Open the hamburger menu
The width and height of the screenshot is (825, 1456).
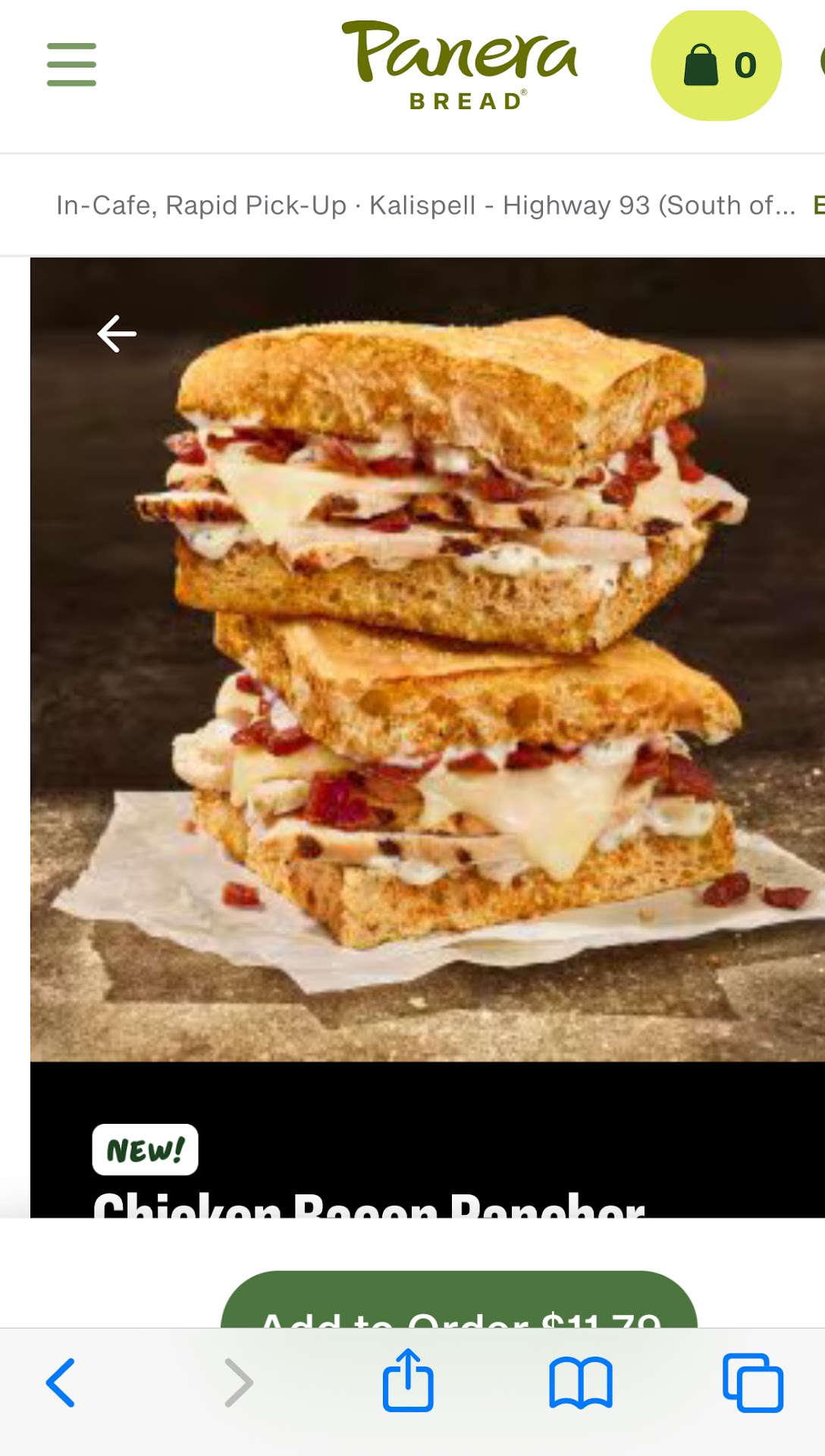click(71, 64)
